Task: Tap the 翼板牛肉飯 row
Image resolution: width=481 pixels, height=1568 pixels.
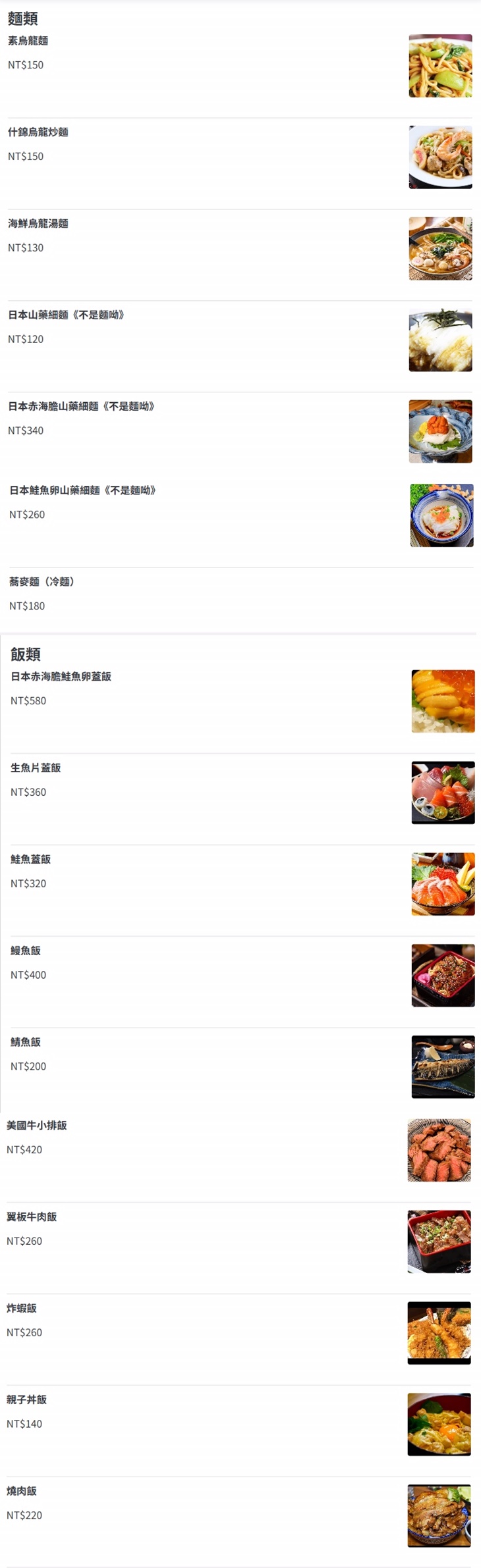Action: pos(32,1218)
